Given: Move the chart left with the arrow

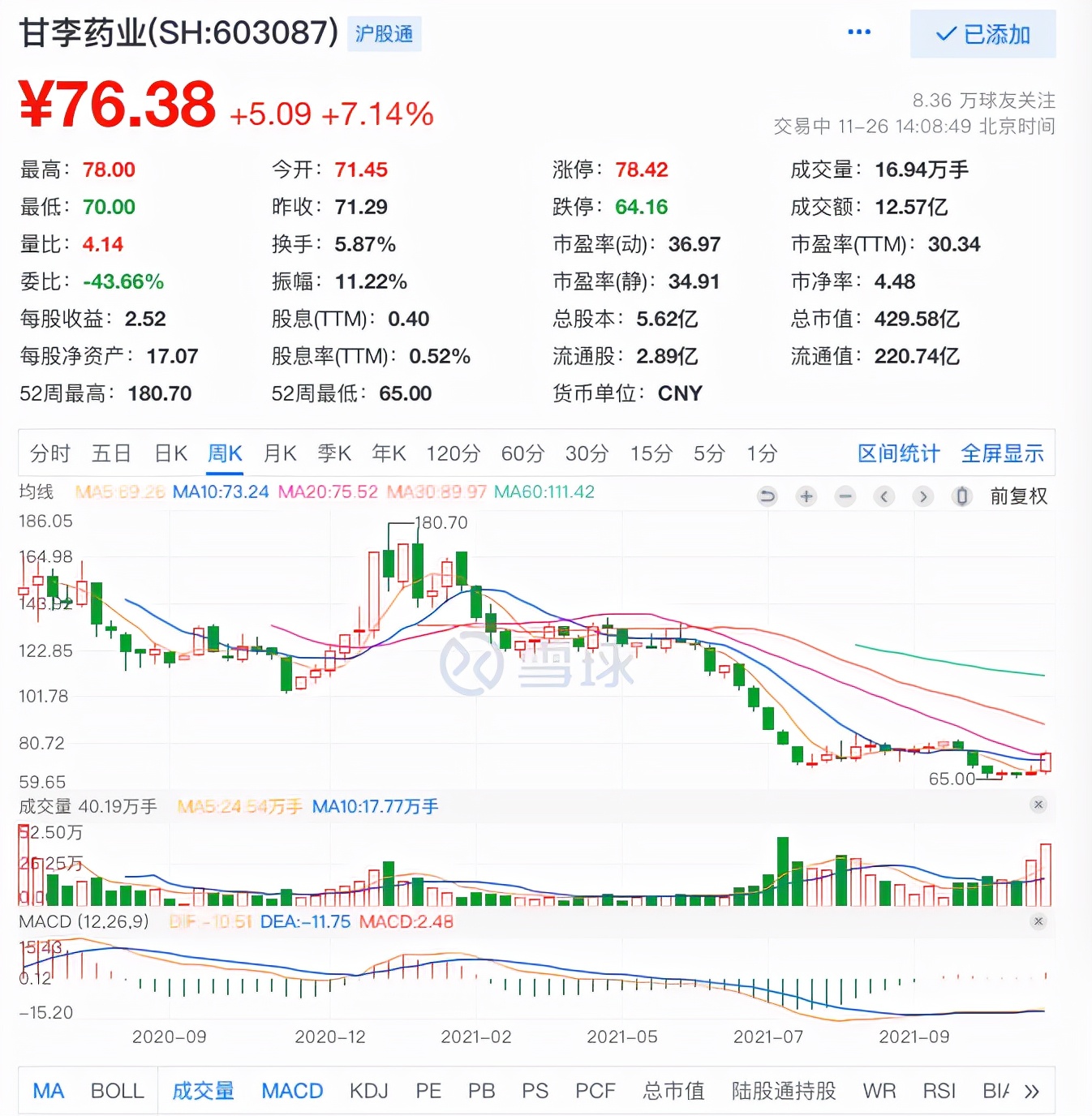Looking at the screenshot, I should click(884, 496).
